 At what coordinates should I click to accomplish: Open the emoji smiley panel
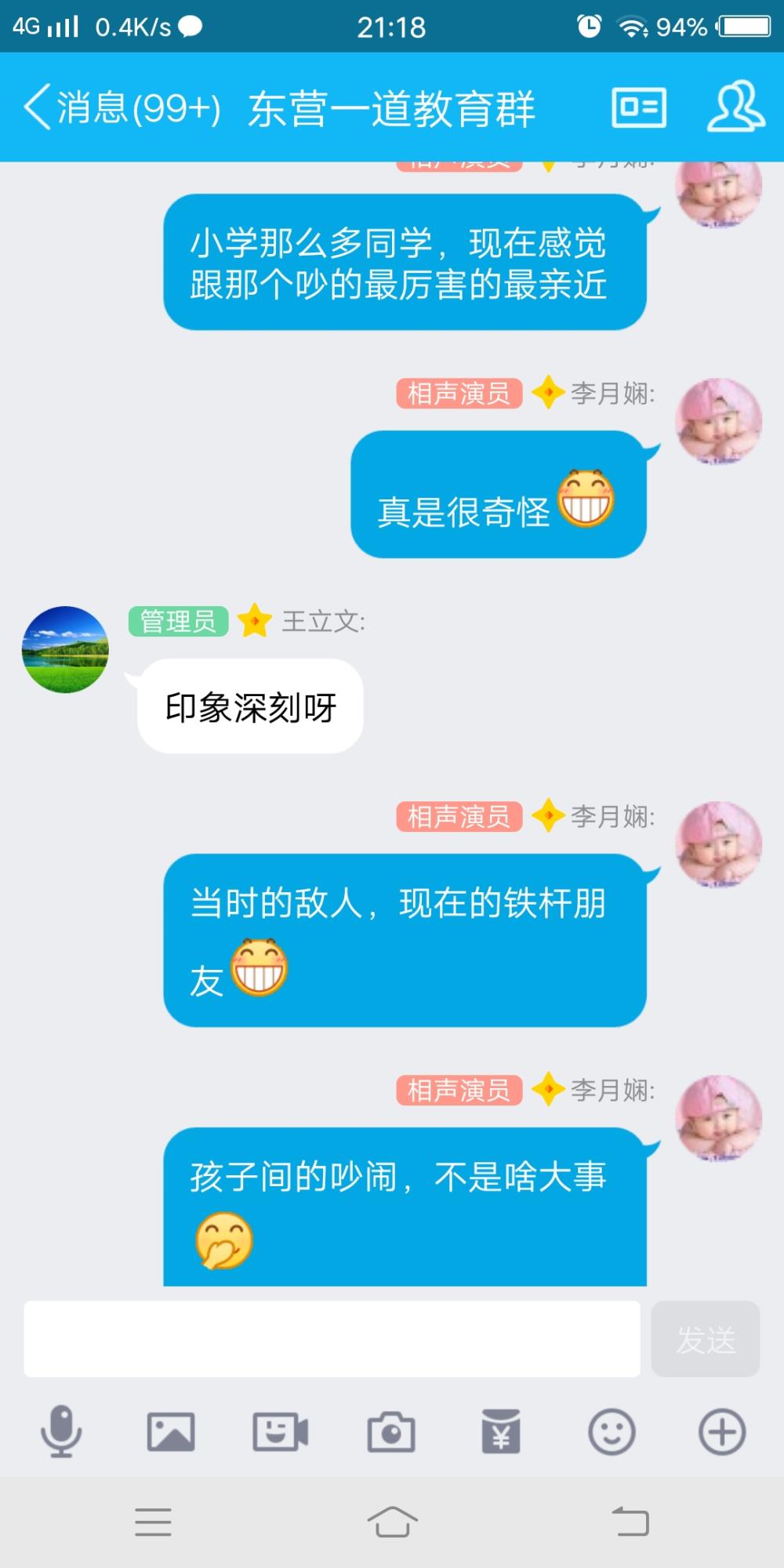[612, 1432]
